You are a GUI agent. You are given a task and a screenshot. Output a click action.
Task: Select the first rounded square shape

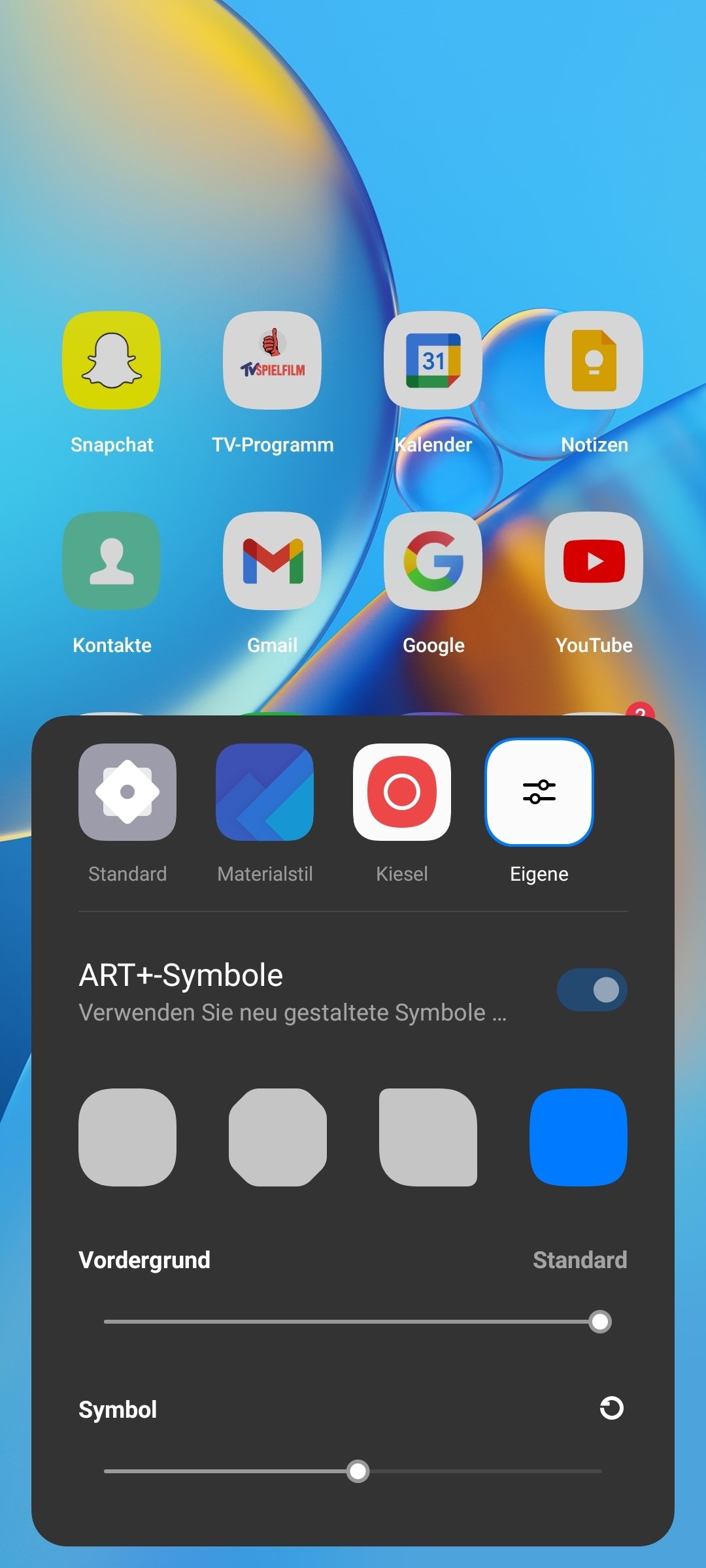tap(127, 1137)
